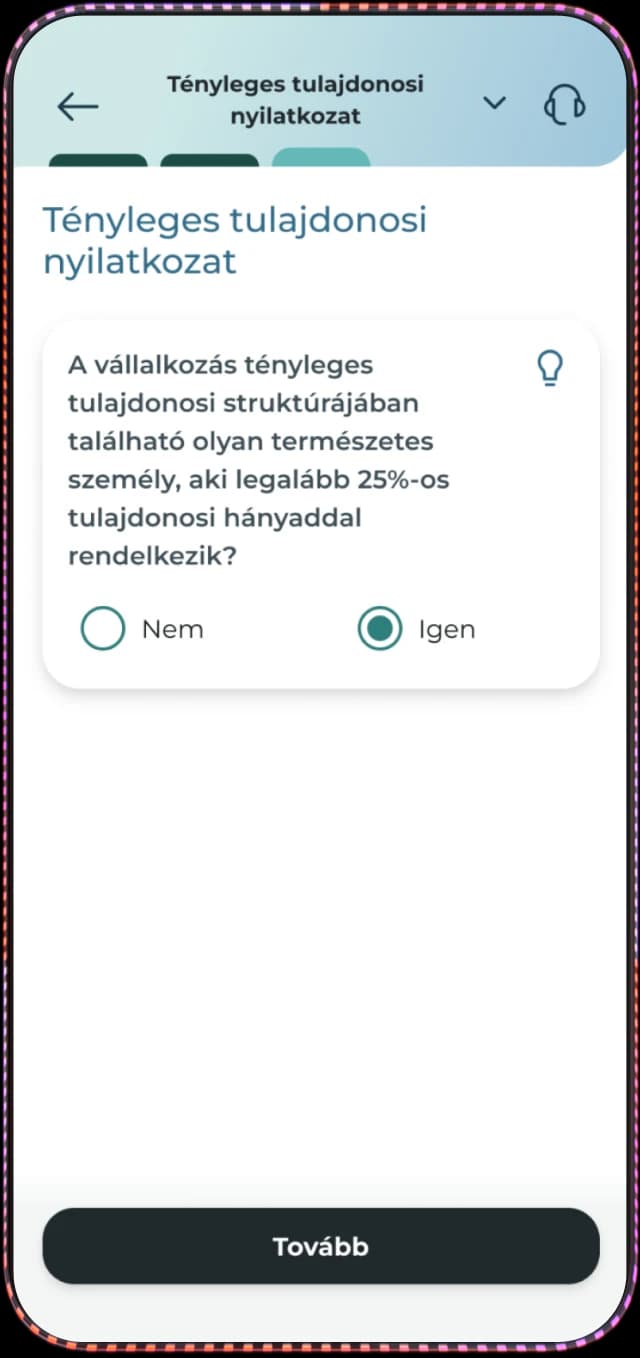This screenshot has height=1358, width=640.
Task: Go back using the arrow icon
Action: tap(78, 106)
